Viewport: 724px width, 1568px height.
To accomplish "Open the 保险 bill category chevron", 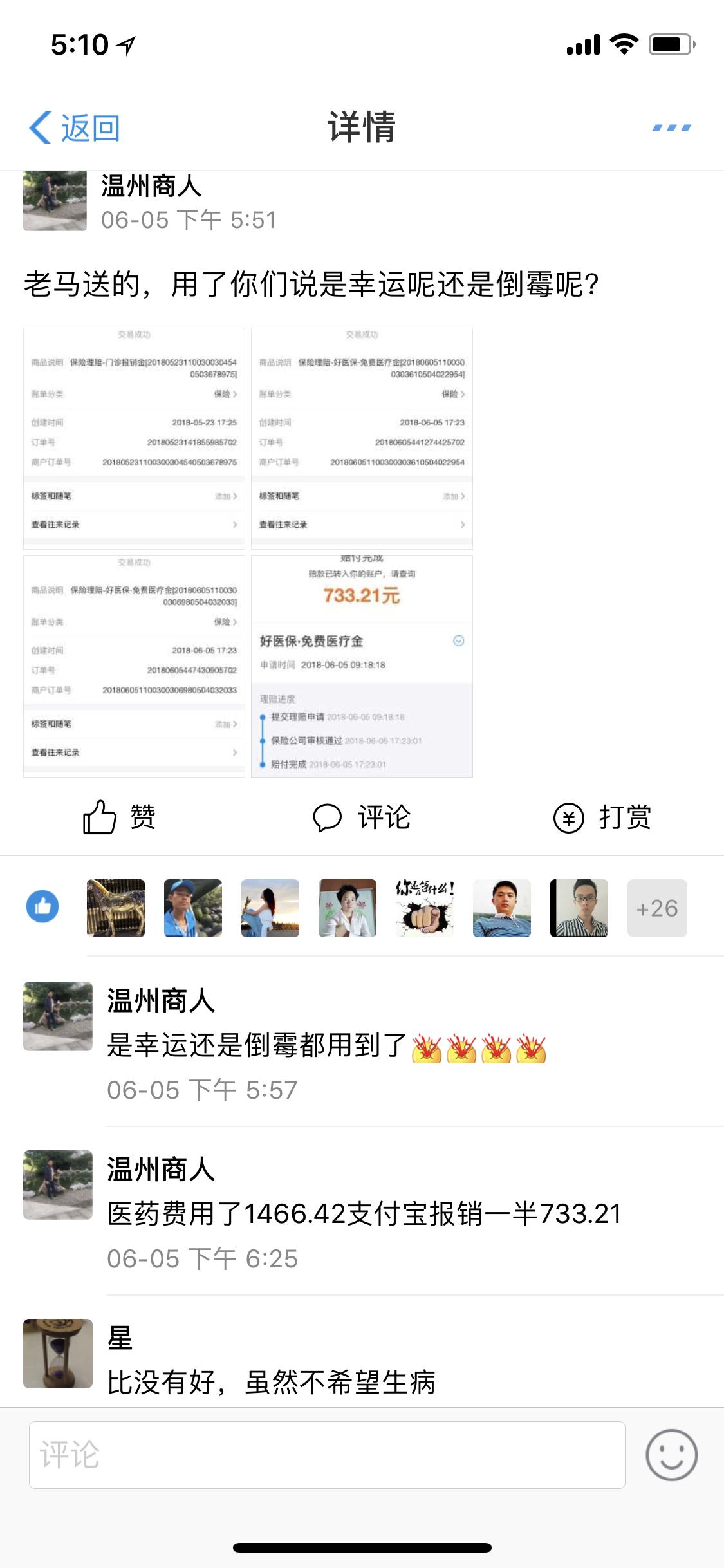I will point(224,395).
